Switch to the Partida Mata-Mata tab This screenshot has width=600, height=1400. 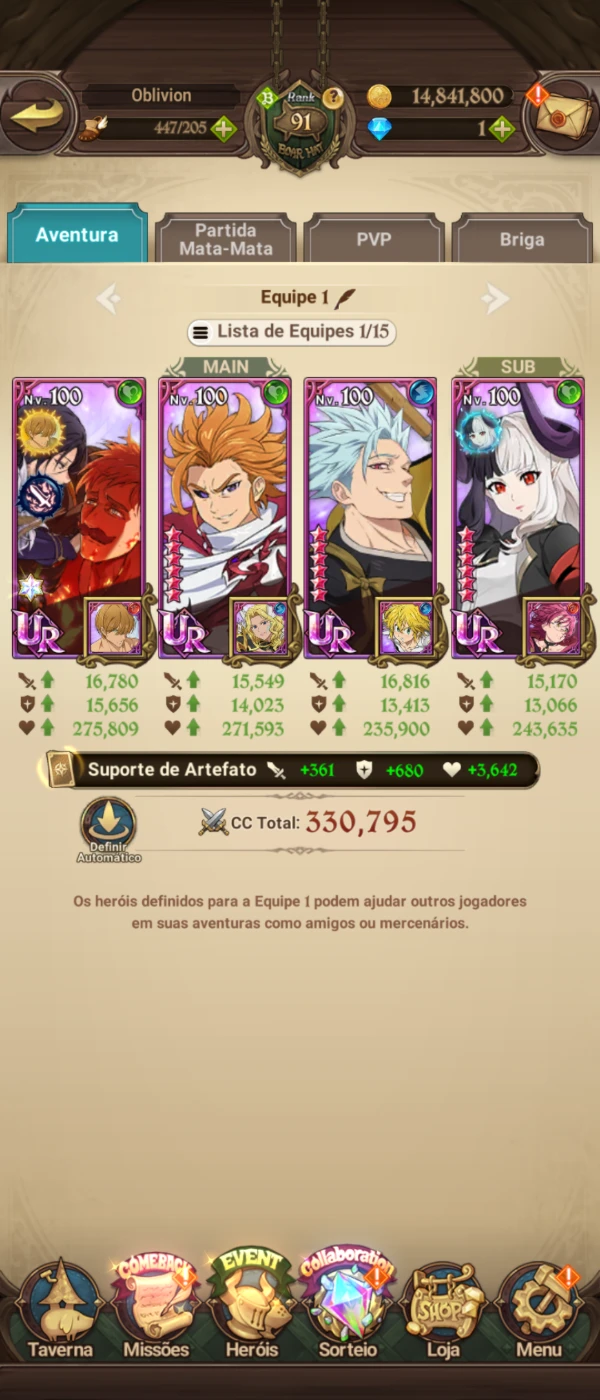225,239
